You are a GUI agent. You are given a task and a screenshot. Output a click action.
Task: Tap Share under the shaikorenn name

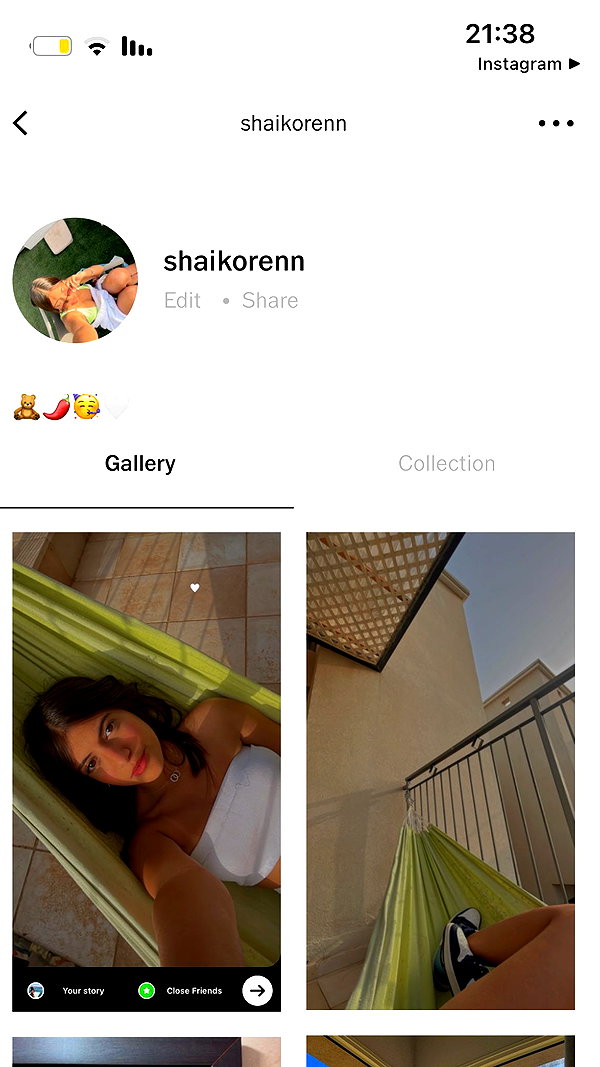tap(270, 300)
